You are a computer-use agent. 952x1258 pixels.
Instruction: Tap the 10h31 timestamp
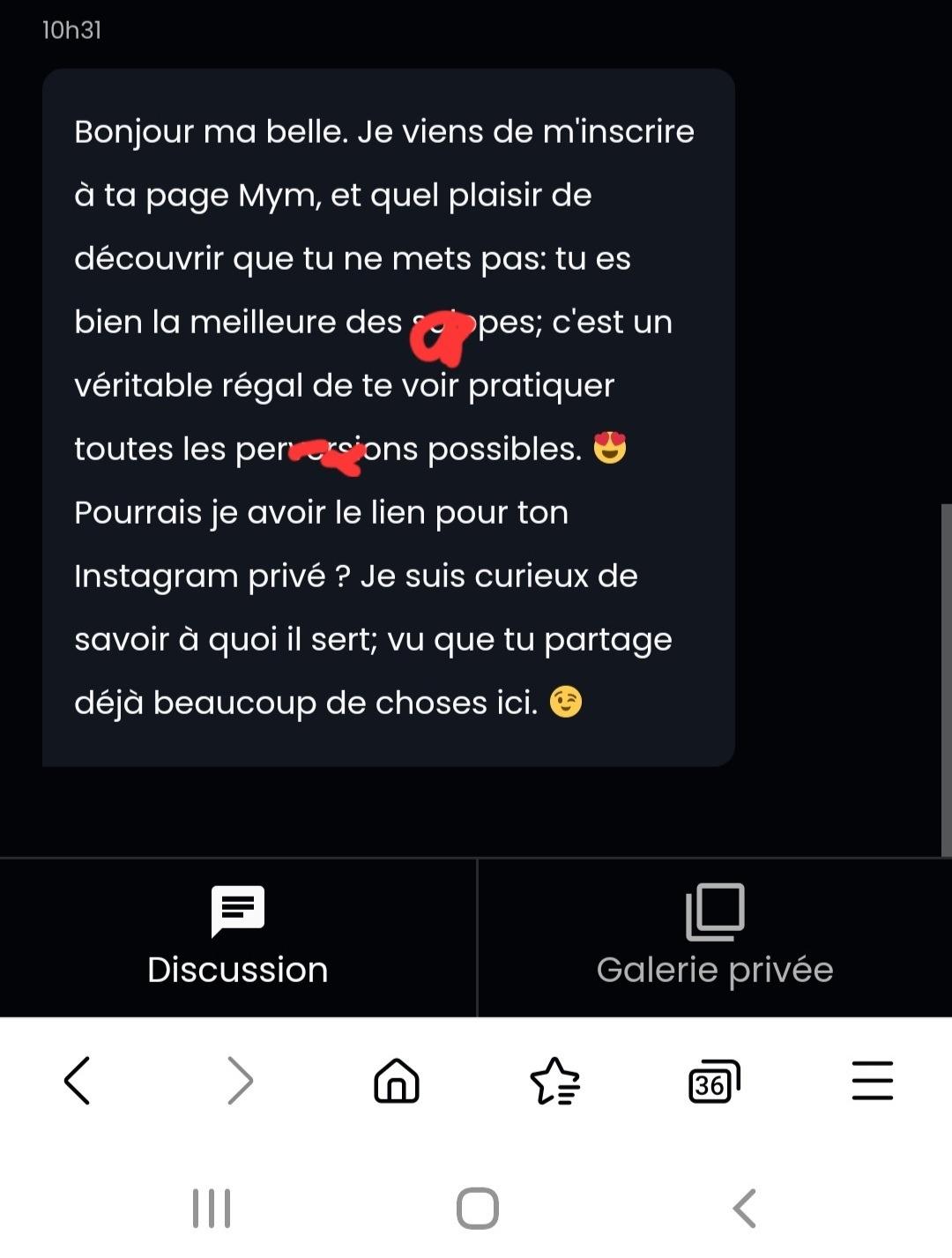[x=71, y=29]
